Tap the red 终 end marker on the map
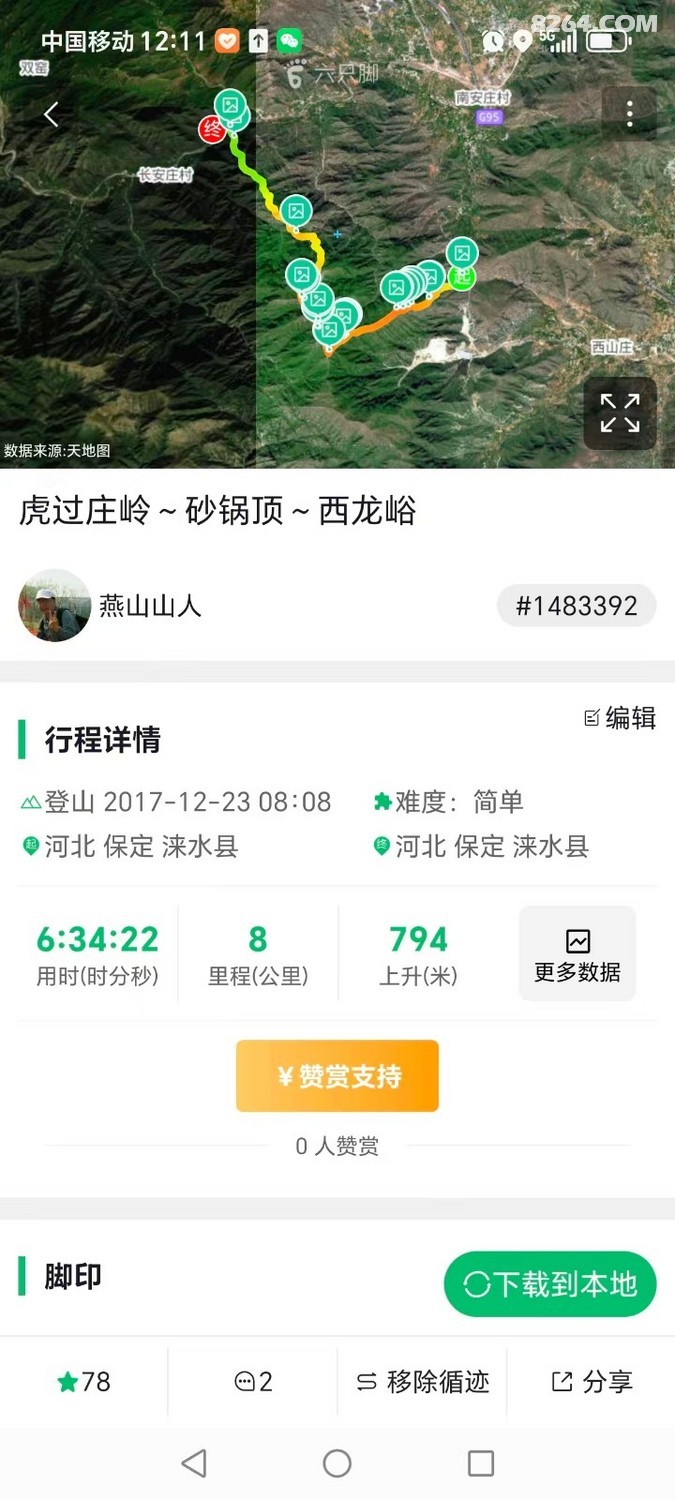Viewport: 675px width, 1500px height. click(212, 129)
